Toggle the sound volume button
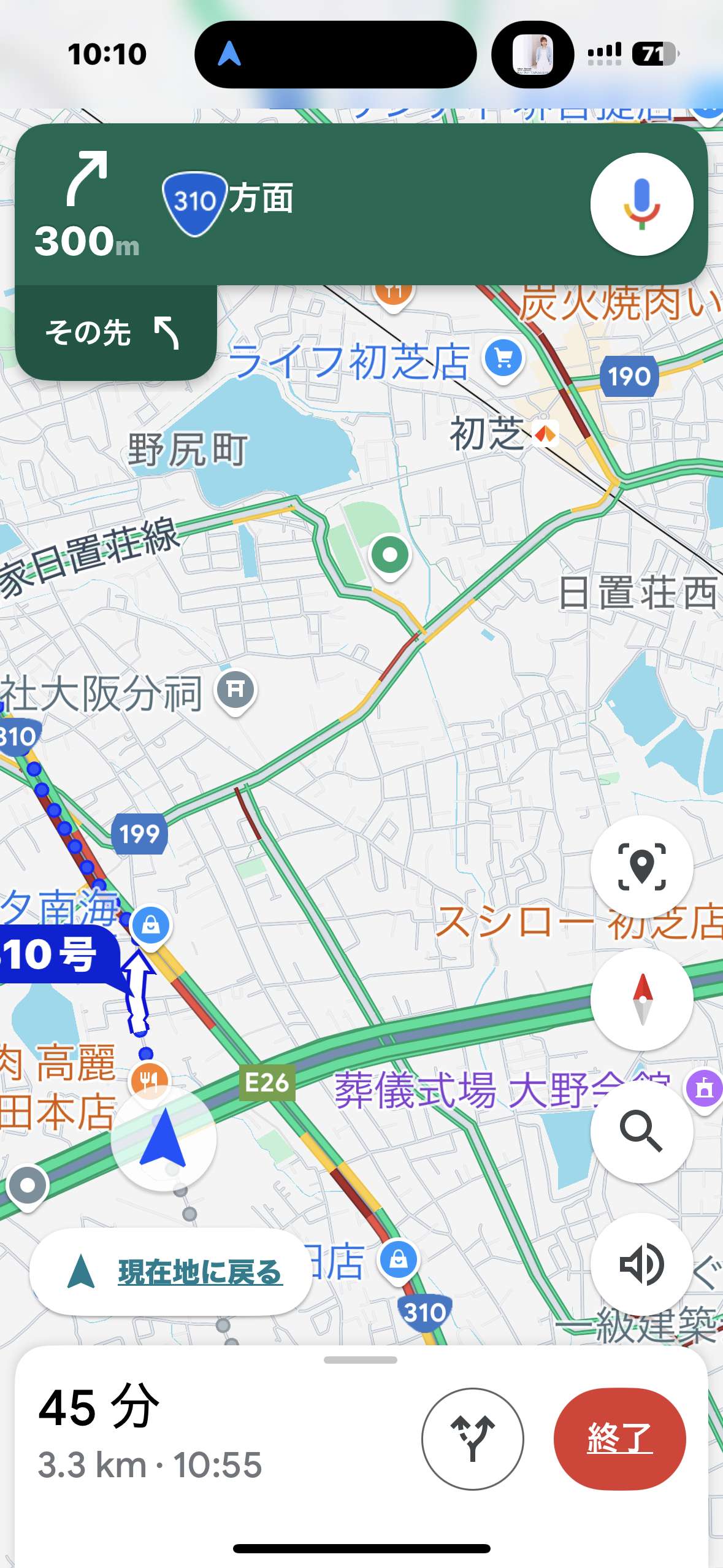Screen dimensions: 723x1568 point(641,1264)
